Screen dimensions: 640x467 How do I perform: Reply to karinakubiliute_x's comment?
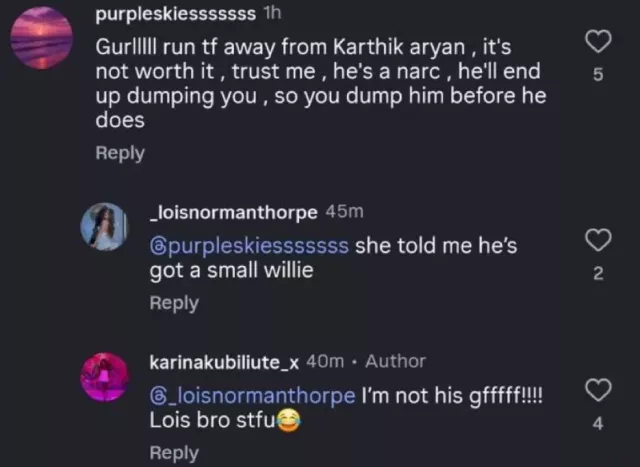click(x=174, y=453)
